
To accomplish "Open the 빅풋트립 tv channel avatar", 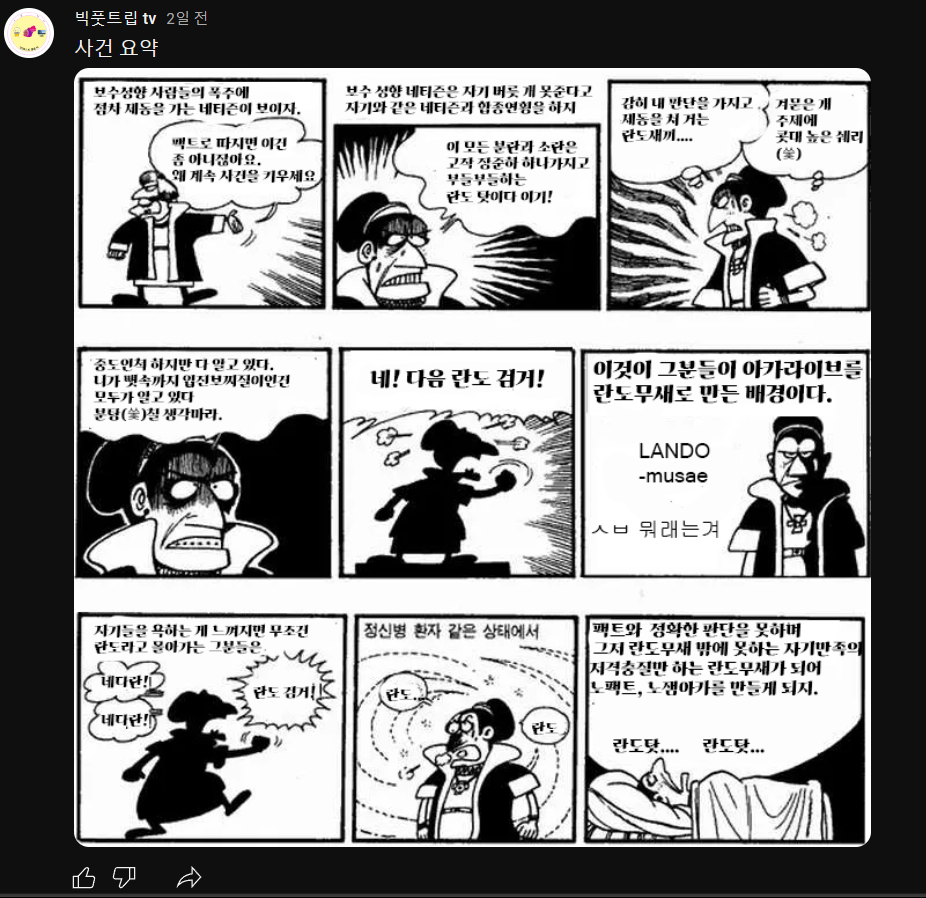I will (30, 34).
